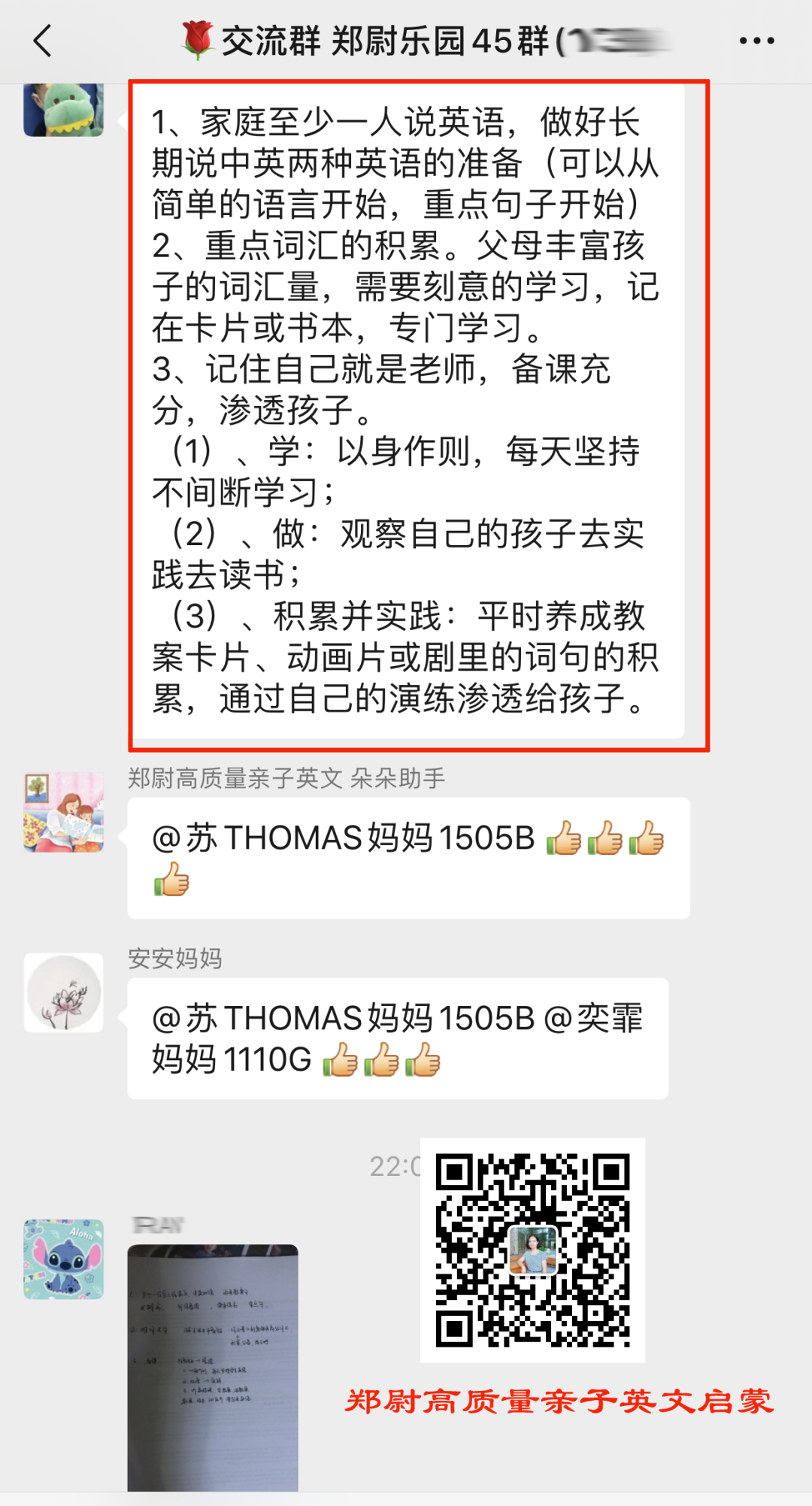Click the rose emoji in the group title
812x1506 pixels.
(198, 41)
